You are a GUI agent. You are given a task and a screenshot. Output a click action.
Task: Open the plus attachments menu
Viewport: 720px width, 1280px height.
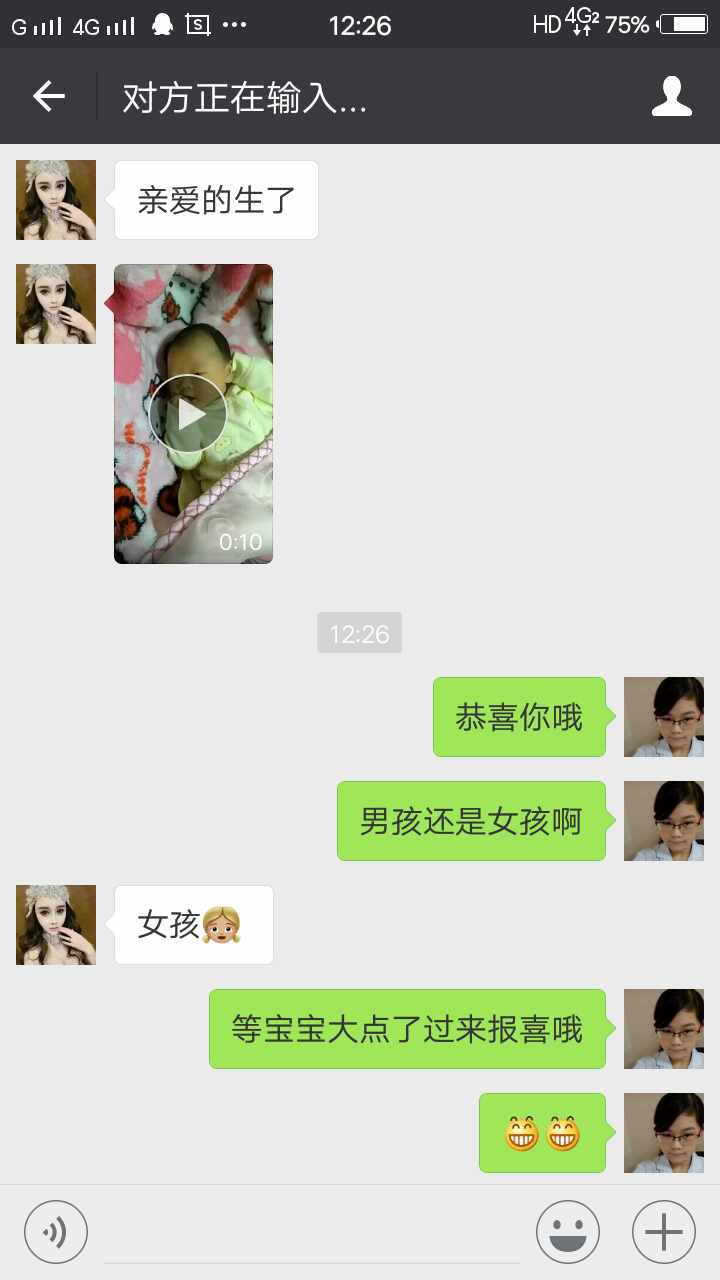click(664, 1232)
